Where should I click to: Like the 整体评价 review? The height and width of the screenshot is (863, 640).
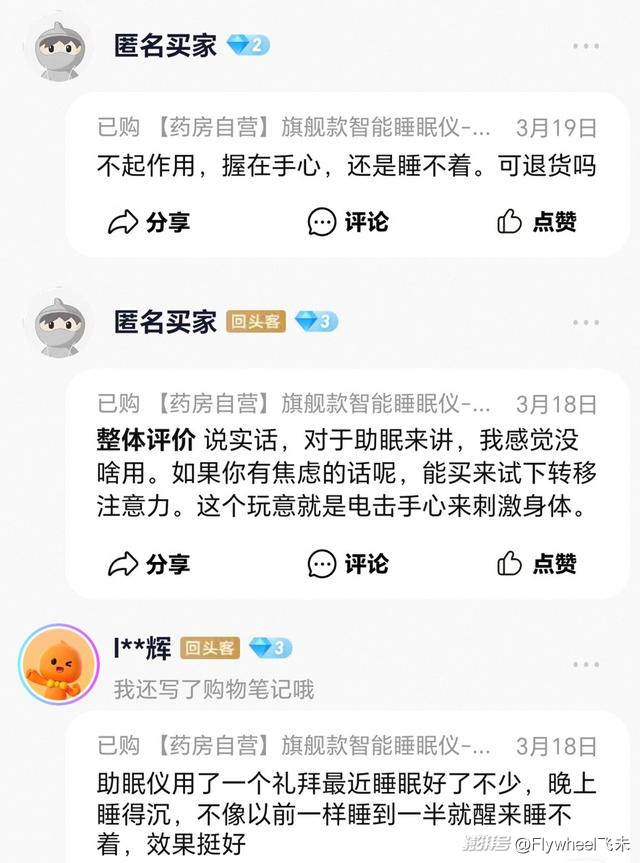[x=536, y=564]
